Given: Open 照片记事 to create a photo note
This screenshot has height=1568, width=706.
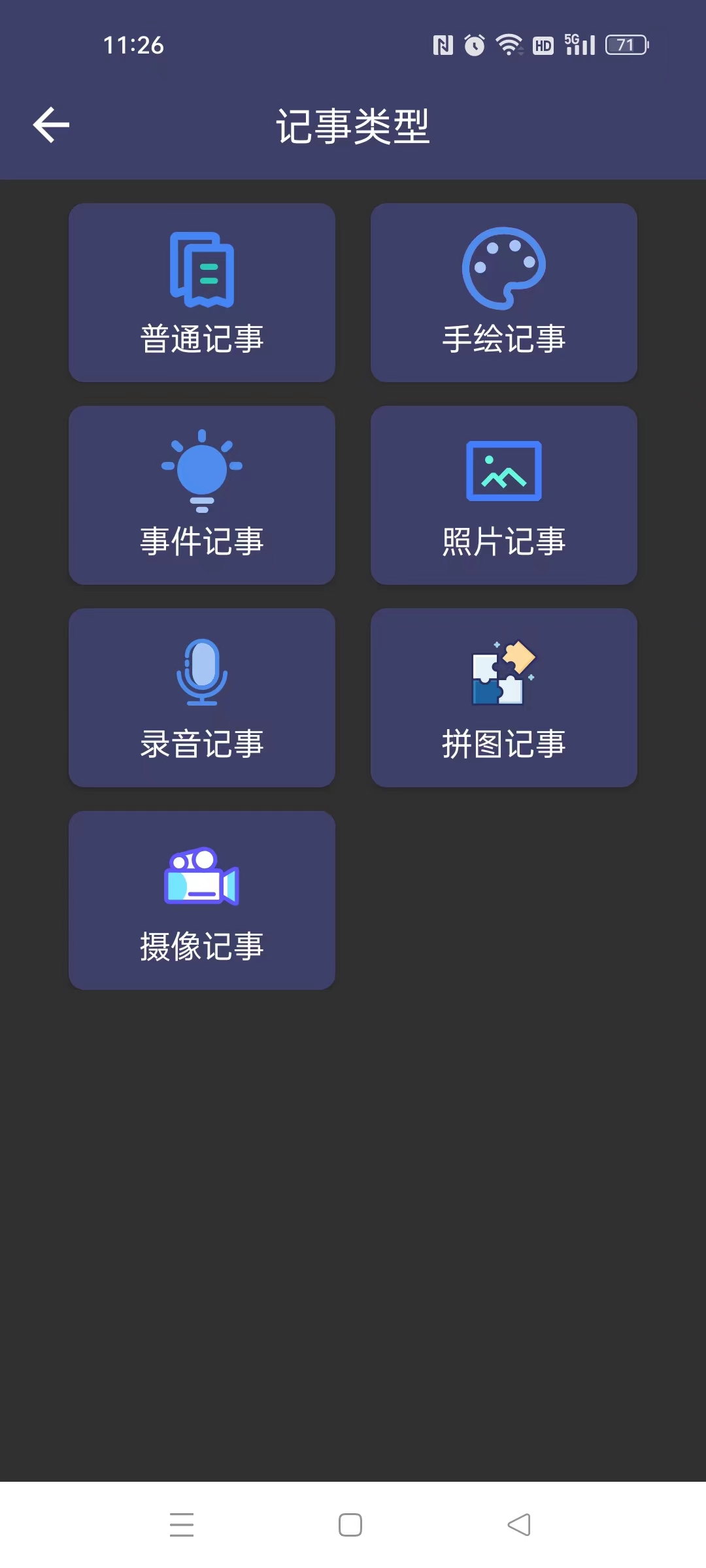Looking at the screenshot, I should click(x=504, y=495).
